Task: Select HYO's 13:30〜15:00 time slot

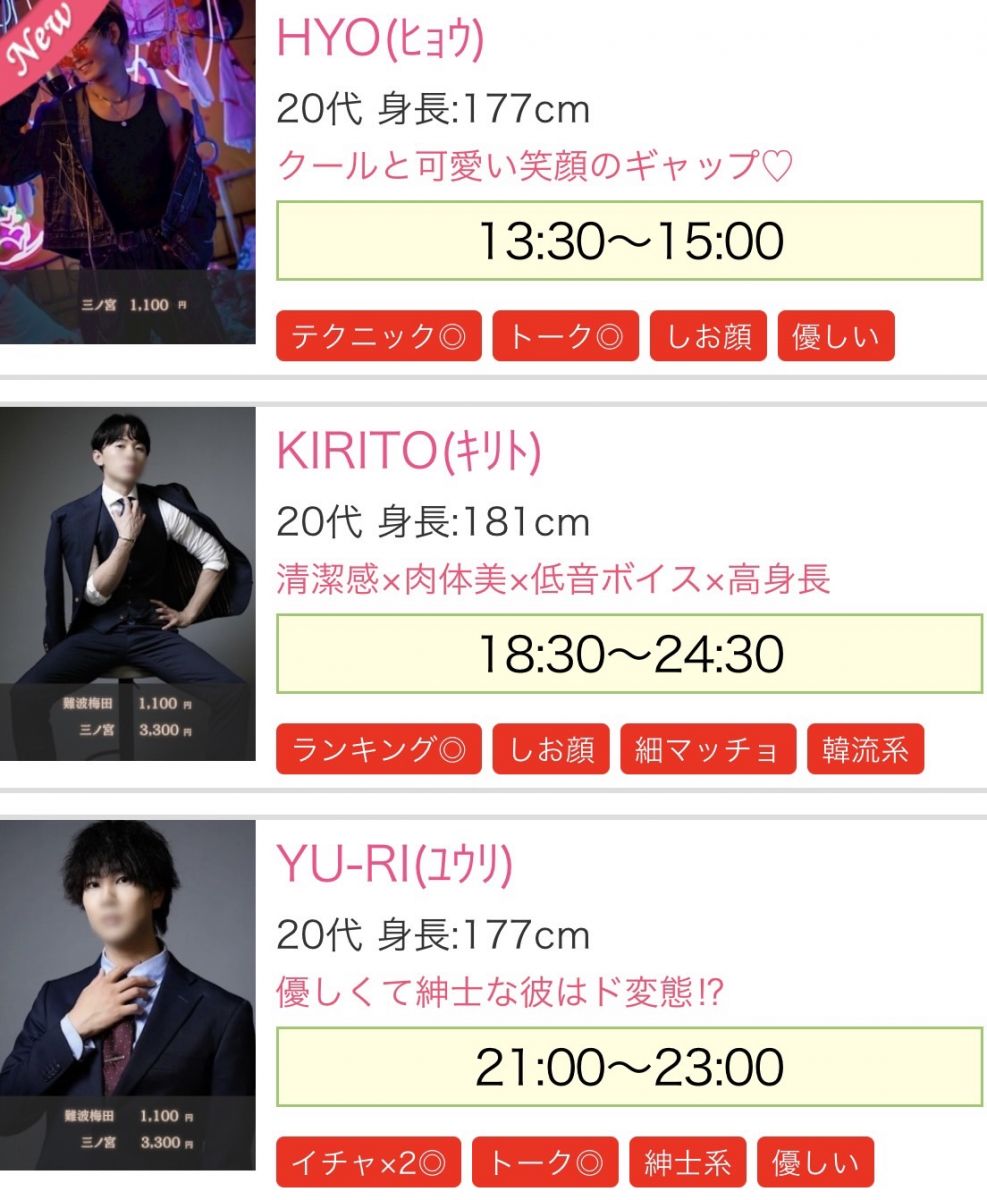Action: coord(629,241)
